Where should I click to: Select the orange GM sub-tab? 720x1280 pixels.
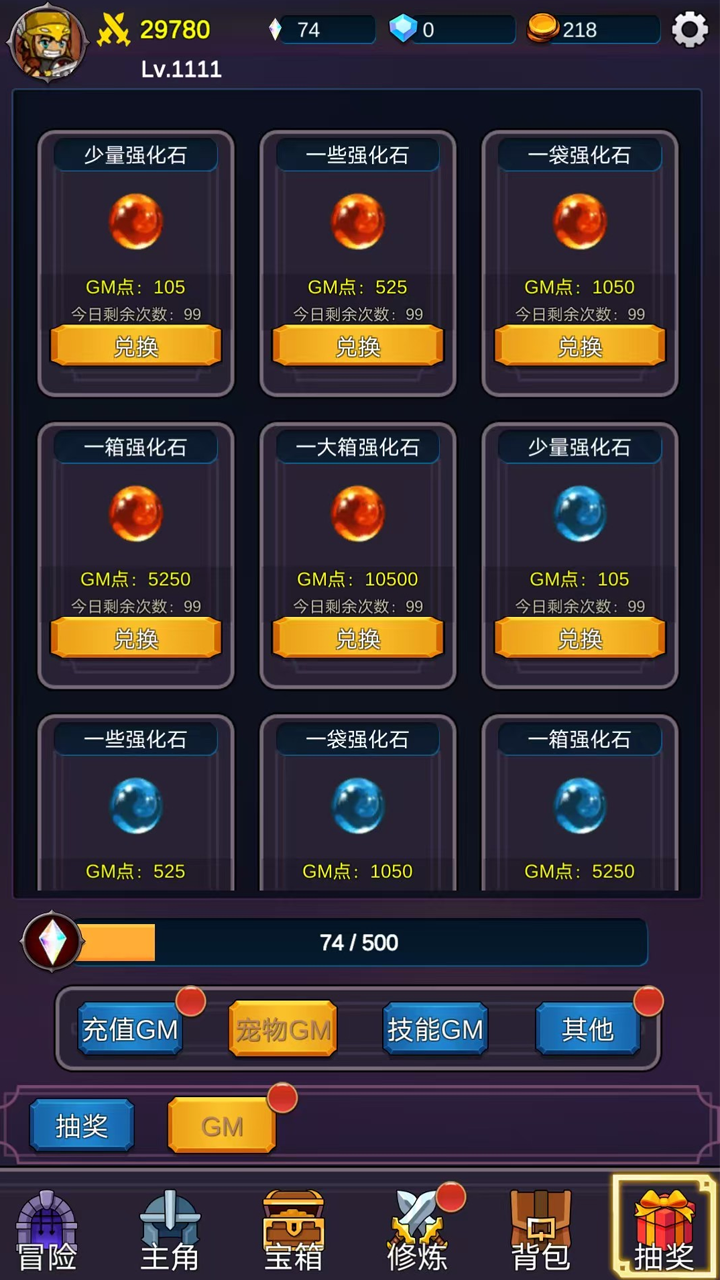(x=222, y=1126)
